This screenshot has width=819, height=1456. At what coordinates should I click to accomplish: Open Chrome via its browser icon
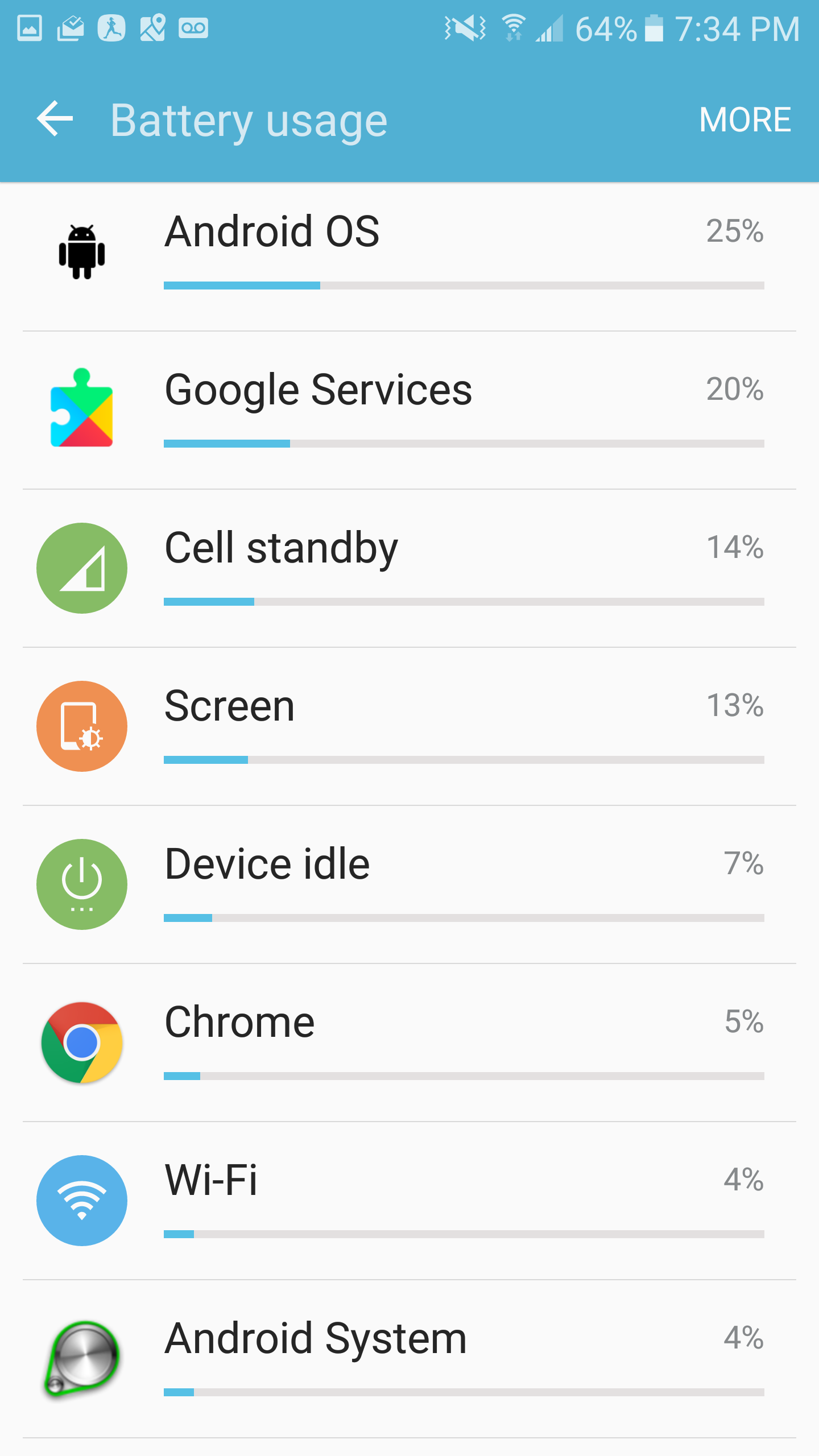click(81, 1043)
